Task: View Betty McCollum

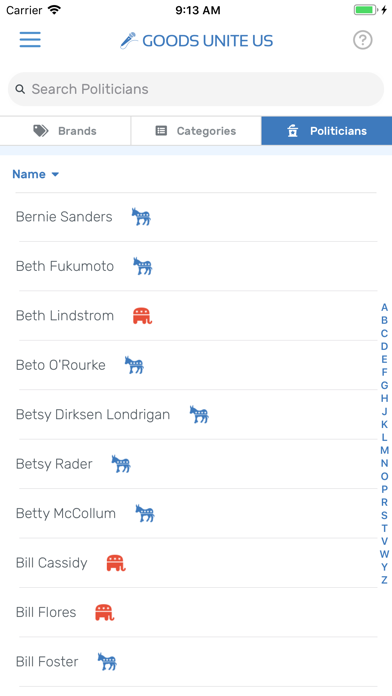Action: pos(196,513)
